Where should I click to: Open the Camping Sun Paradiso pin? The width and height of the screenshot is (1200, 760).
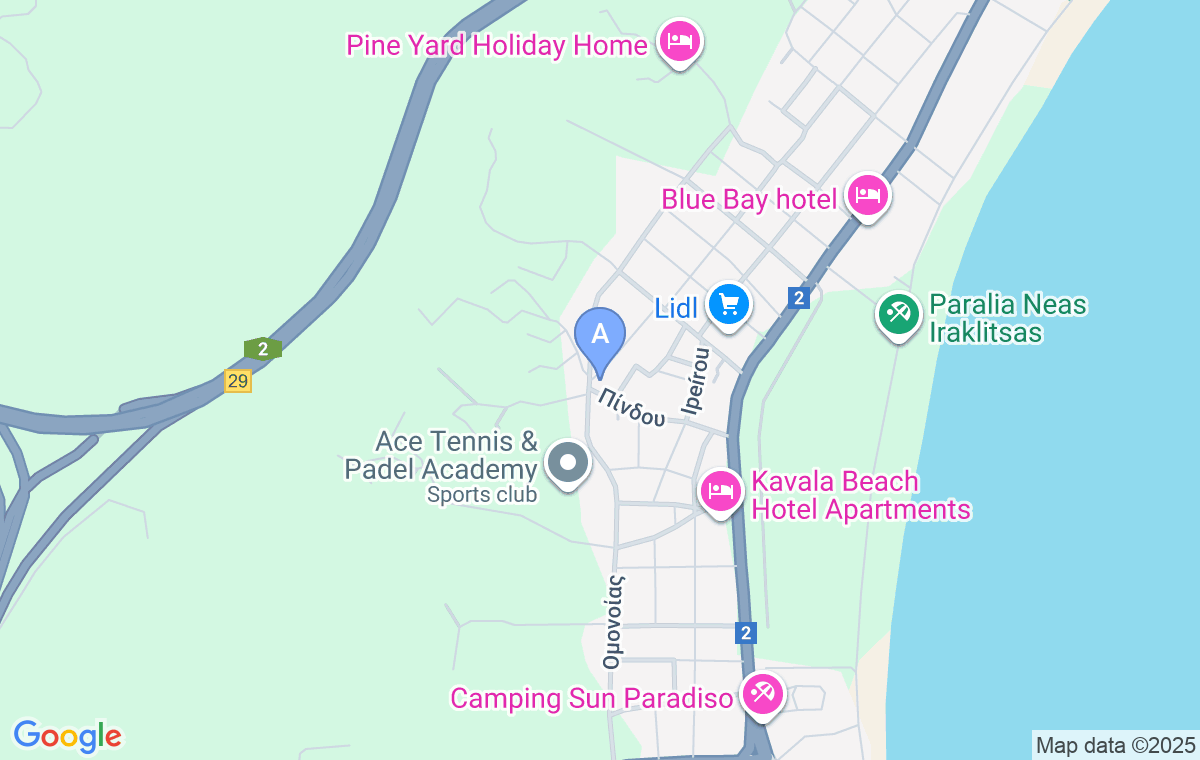763,693
